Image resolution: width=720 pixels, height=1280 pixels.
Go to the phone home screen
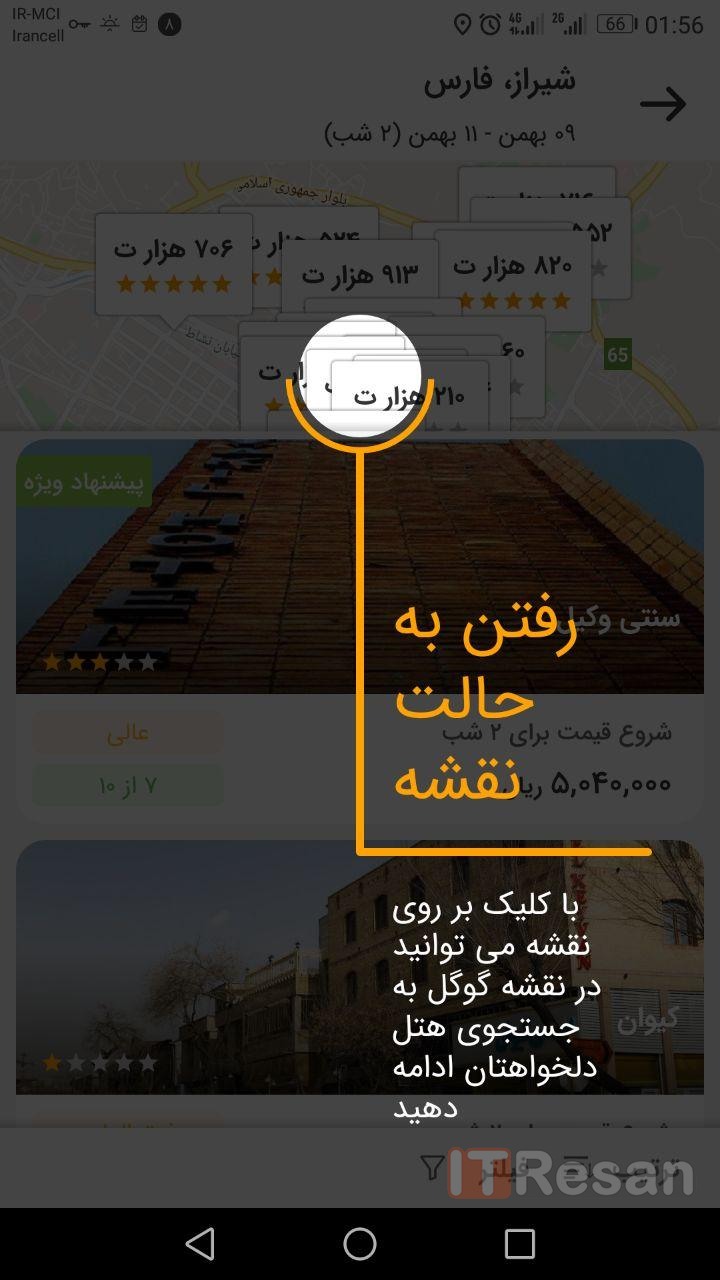tap(360, 1244)
